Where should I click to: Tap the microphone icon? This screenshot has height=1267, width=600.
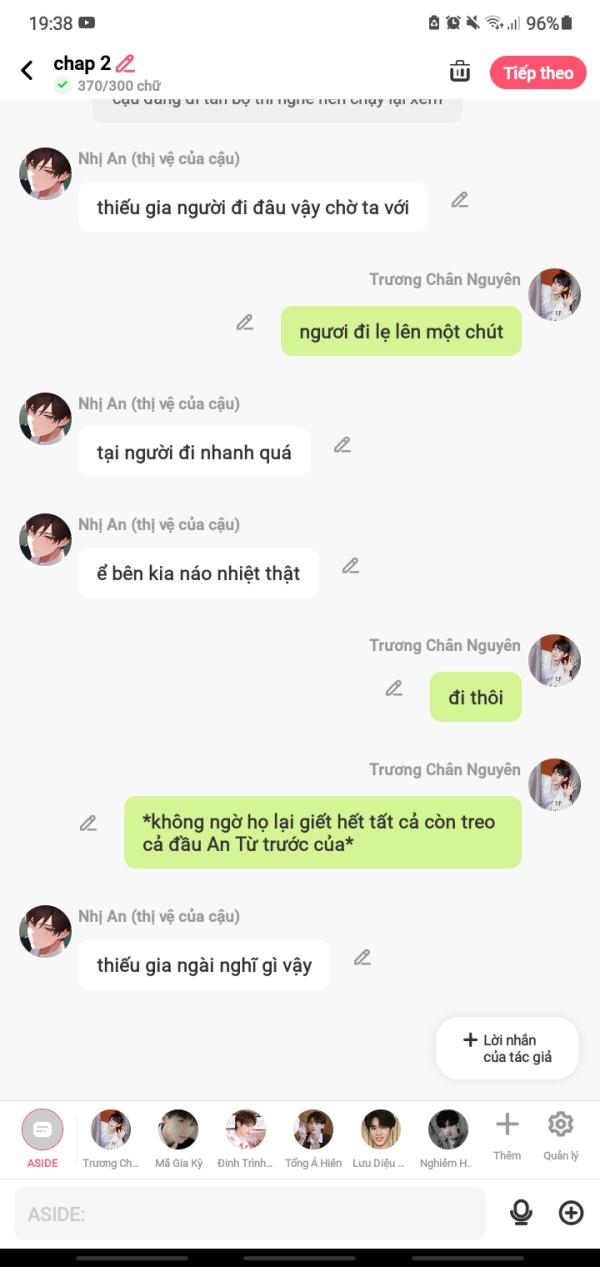tap(521, 1213)
